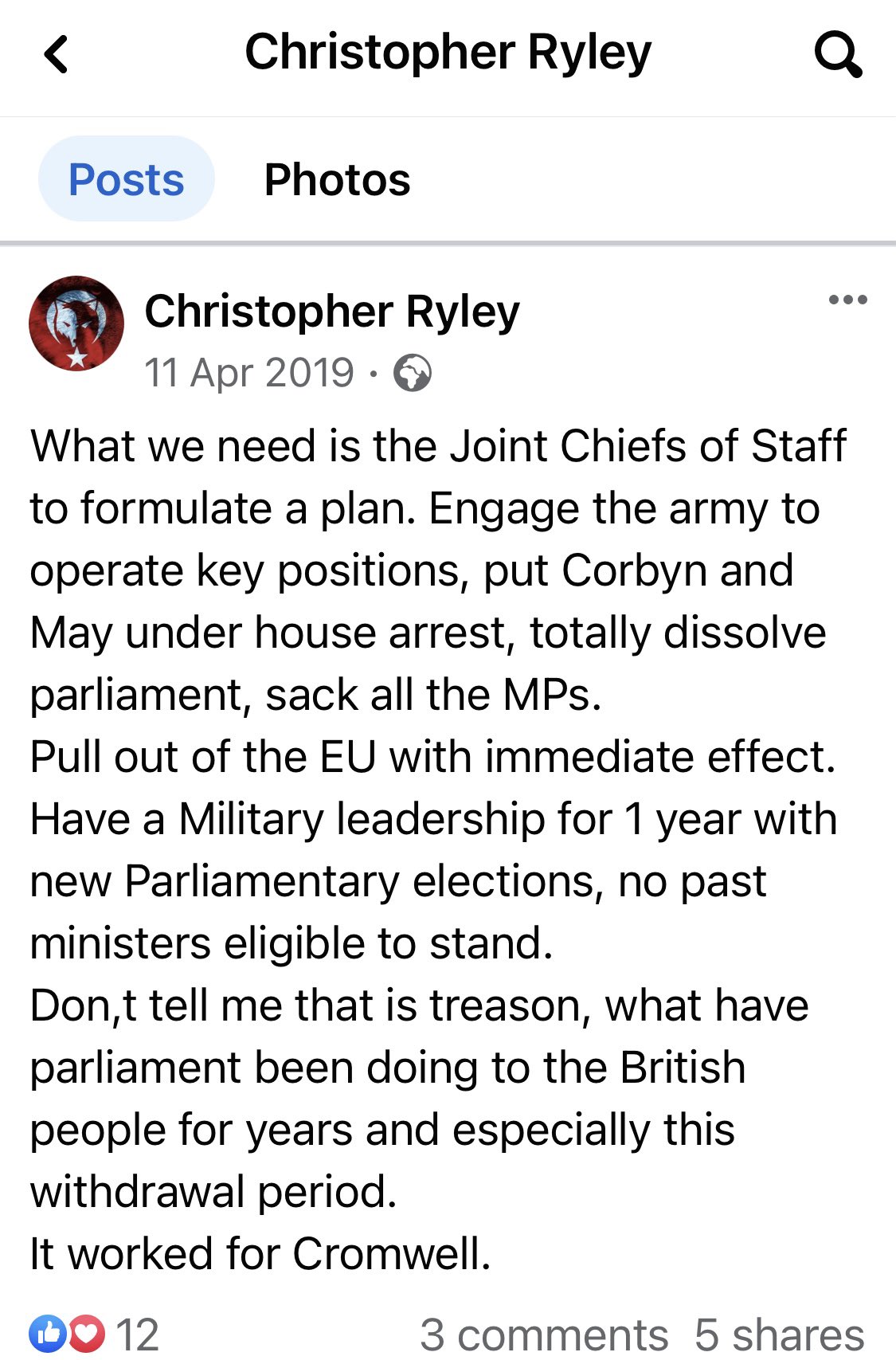The width and height of the screenshot is (896, 1360).
Task: Go back using the back arrow
Action: pyautogui.click(x=56, y=55)
